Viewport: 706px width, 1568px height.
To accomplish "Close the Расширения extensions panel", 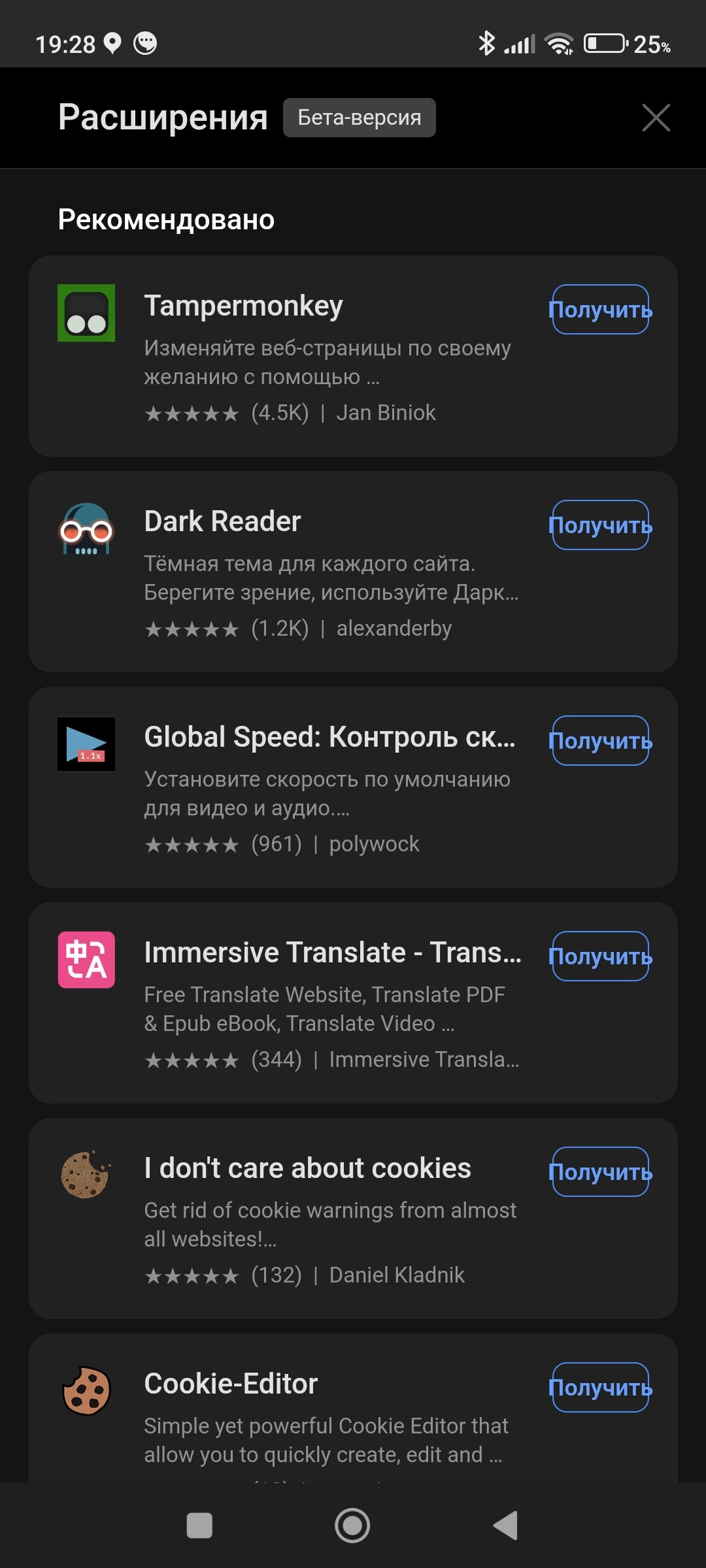I will click(x=656, y=118).
